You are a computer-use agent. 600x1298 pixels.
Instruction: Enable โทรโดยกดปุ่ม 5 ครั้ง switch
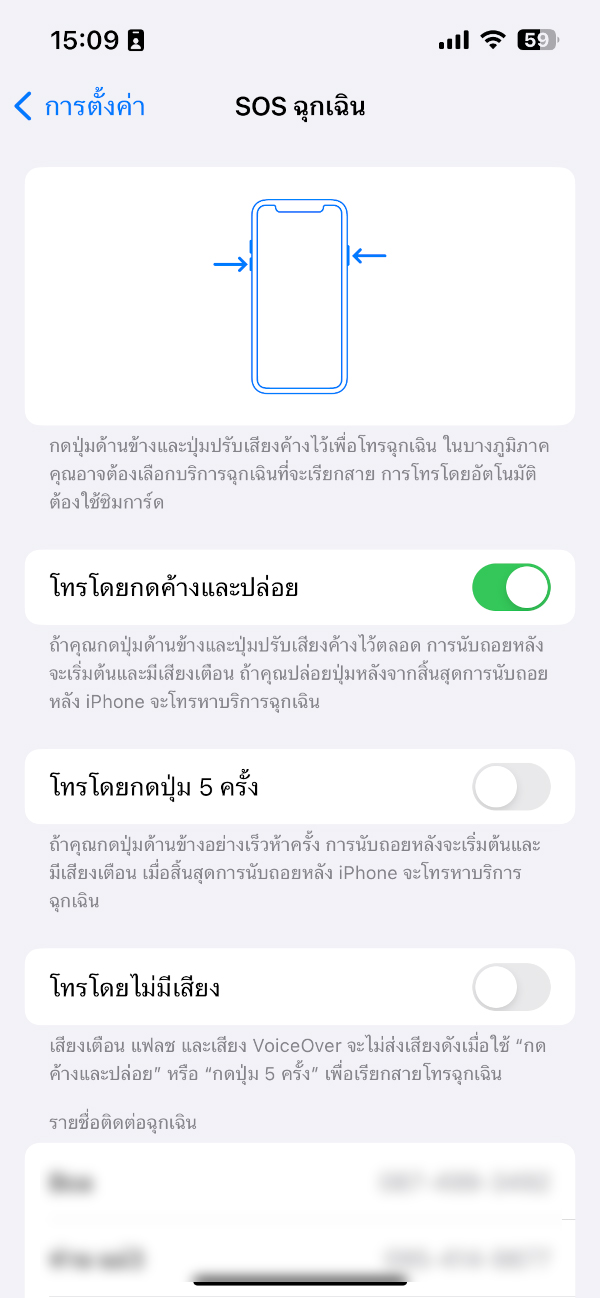click(511, 787)
